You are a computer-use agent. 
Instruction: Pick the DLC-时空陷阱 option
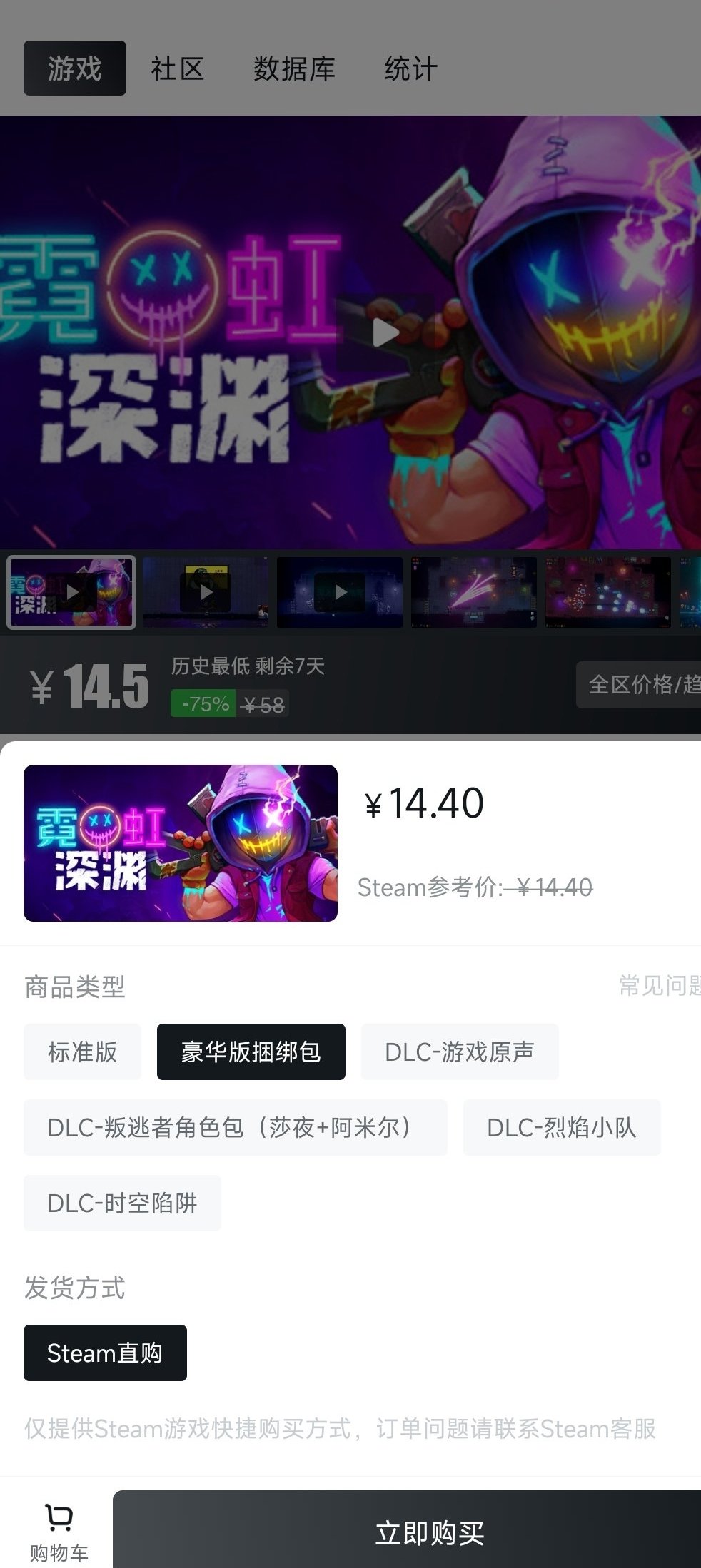click(122, 1203)
